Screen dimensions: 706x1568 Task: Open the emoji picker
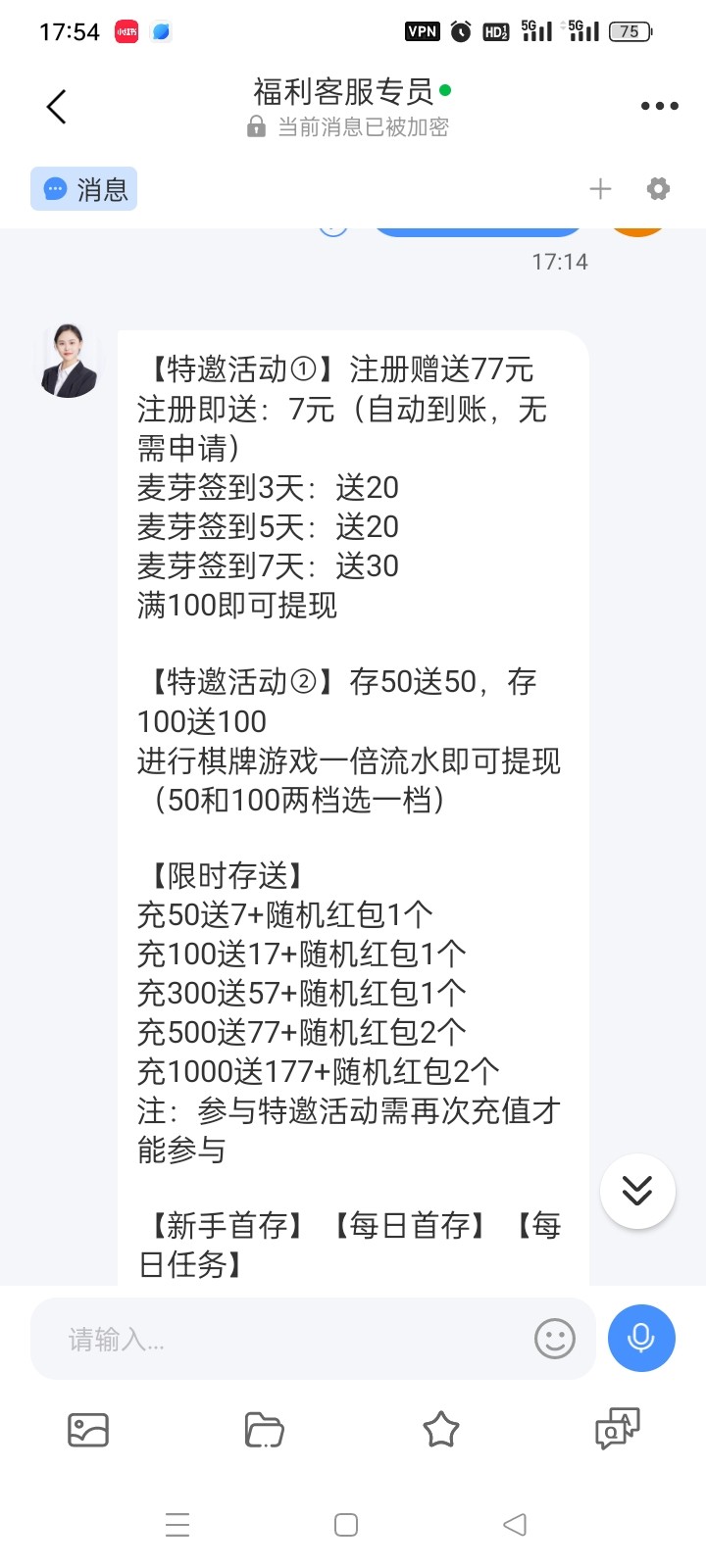click(x=555, y=1339)
